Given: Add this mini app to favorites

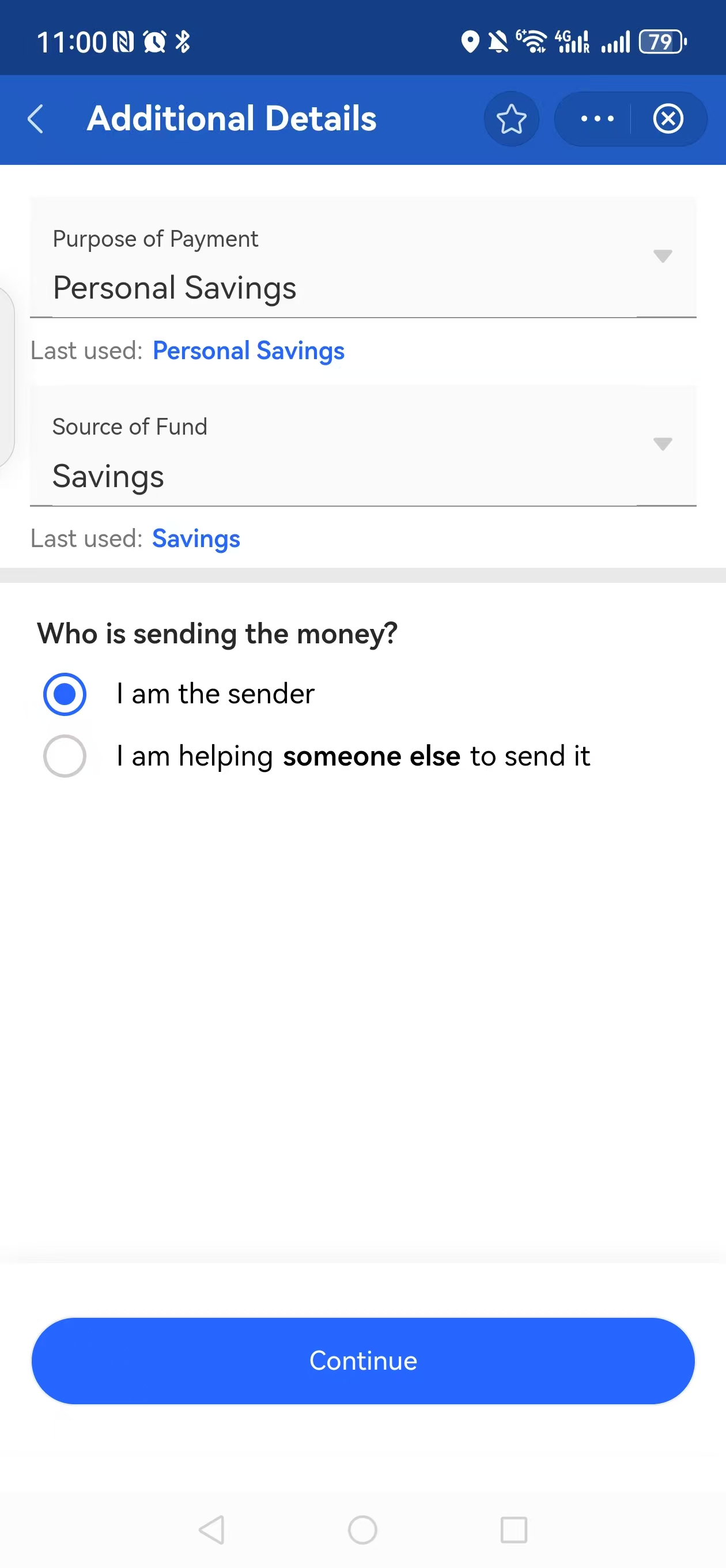Looking at the screenshot, I should click(511, 119).
